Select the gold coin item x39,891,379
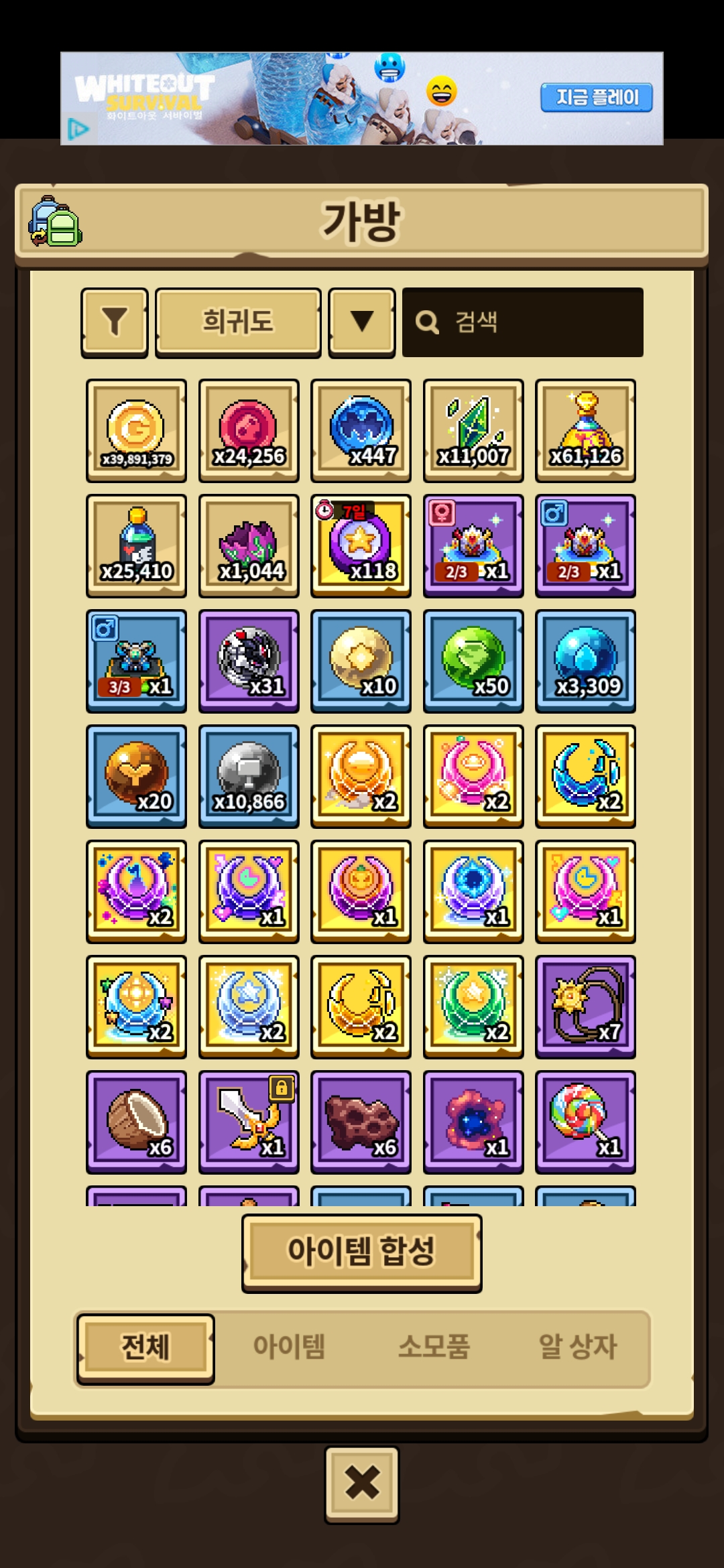Viewport: 724px width, 1568px height. (136, 431)
